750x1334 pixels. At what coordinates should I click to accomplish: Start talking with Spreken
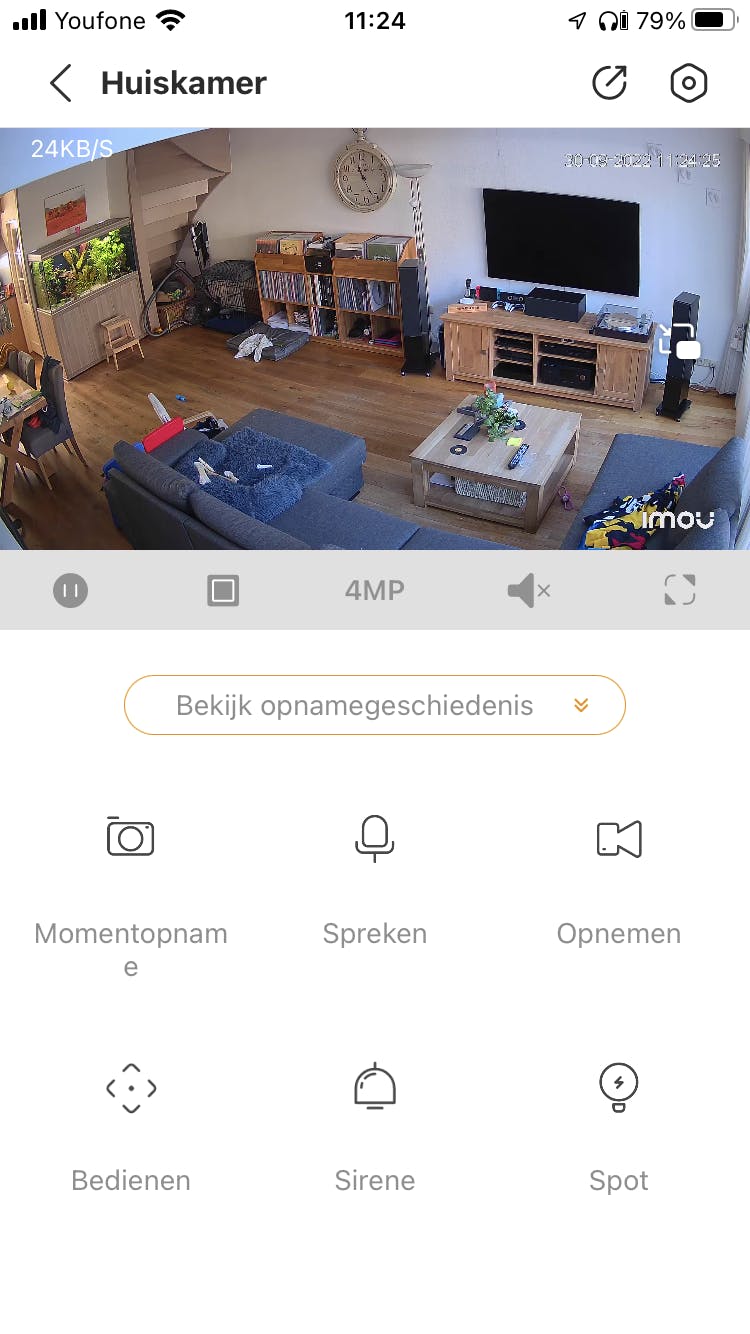(375, 837)
